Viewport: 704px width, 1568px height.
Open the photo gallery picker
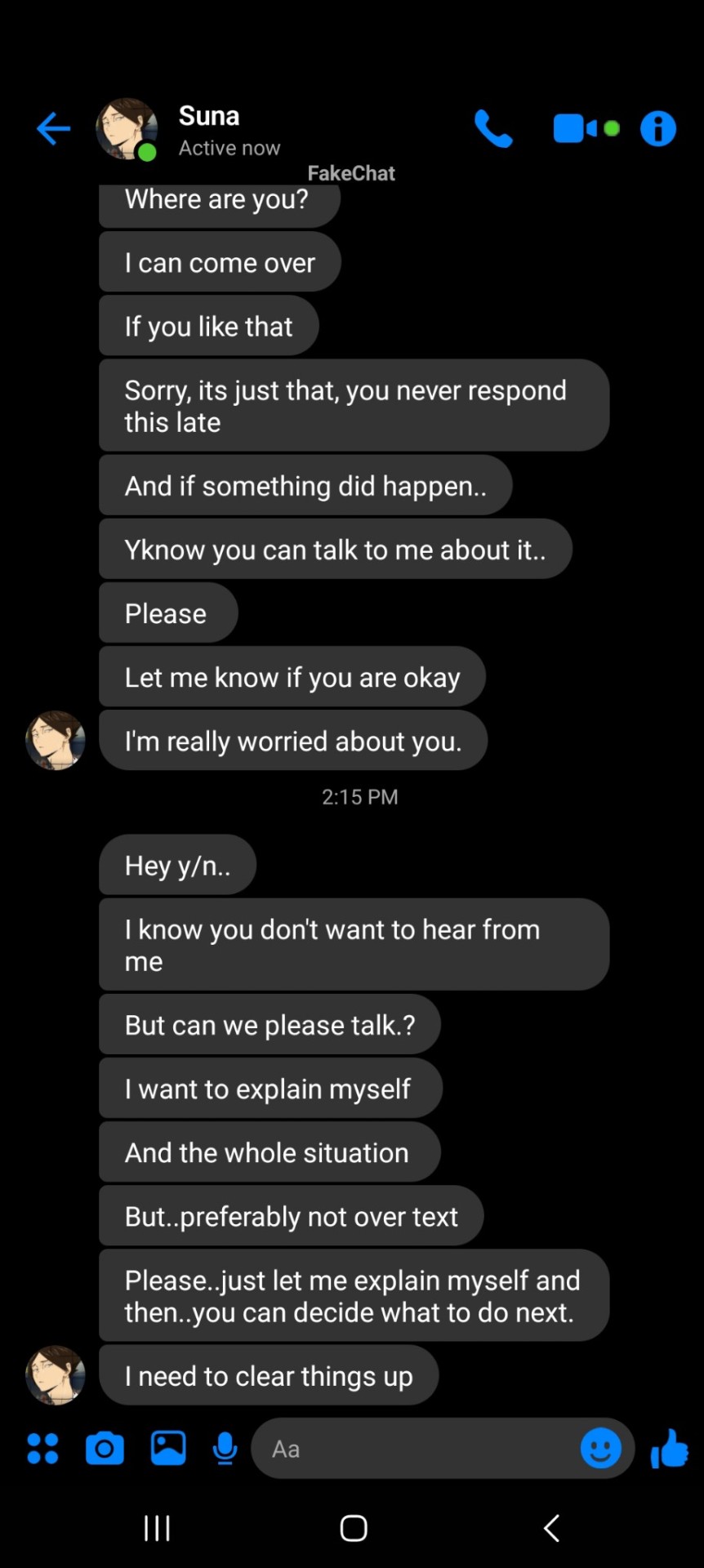pos(168,1449)
